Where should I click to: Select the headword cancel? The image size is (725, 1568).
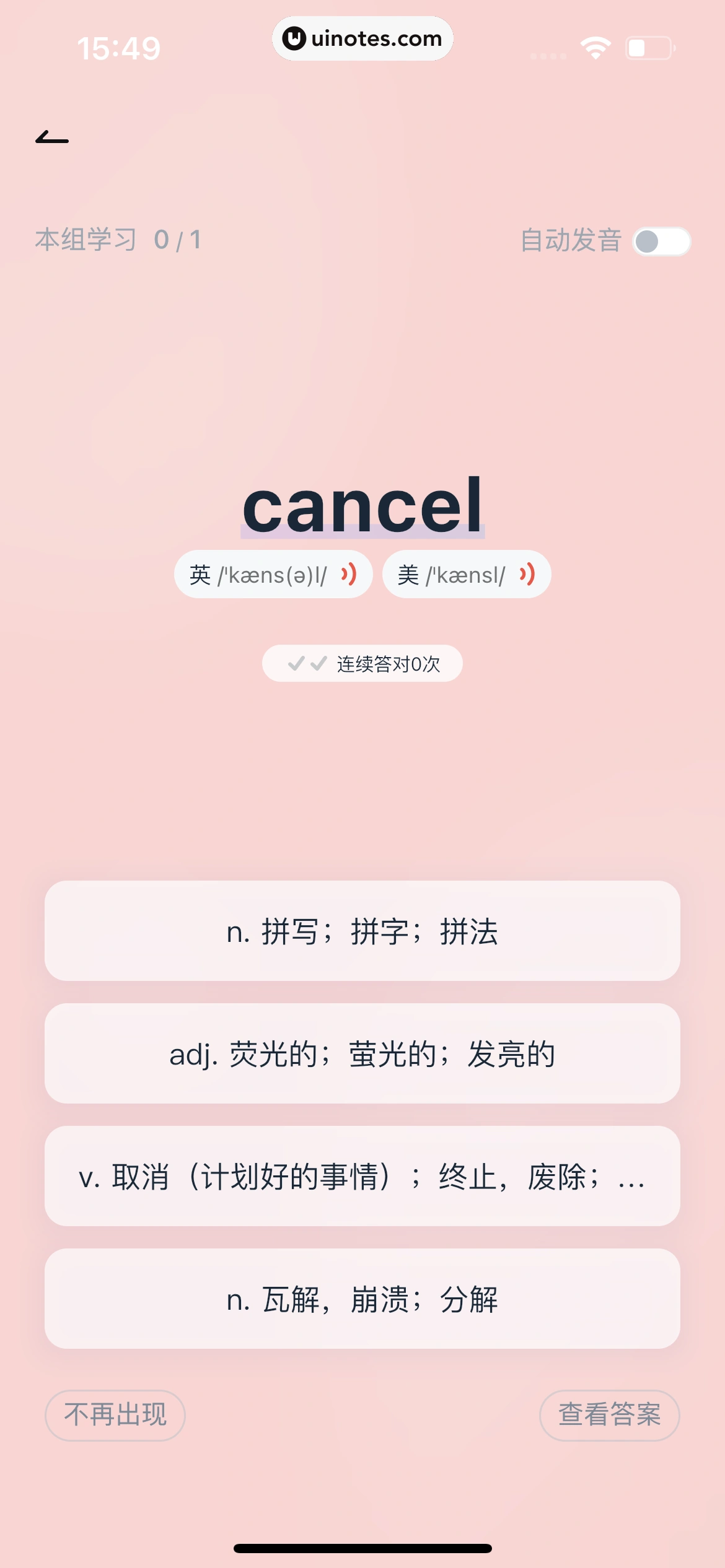pyautogui.click(x=362, y=508)
